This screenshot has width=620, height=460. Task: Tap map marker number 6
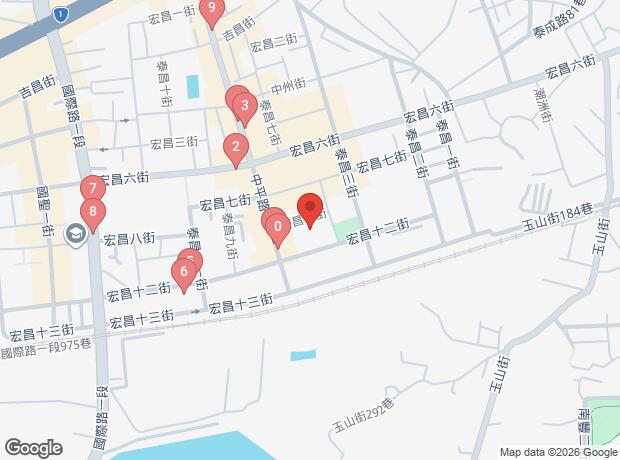(x=184, y=271)
